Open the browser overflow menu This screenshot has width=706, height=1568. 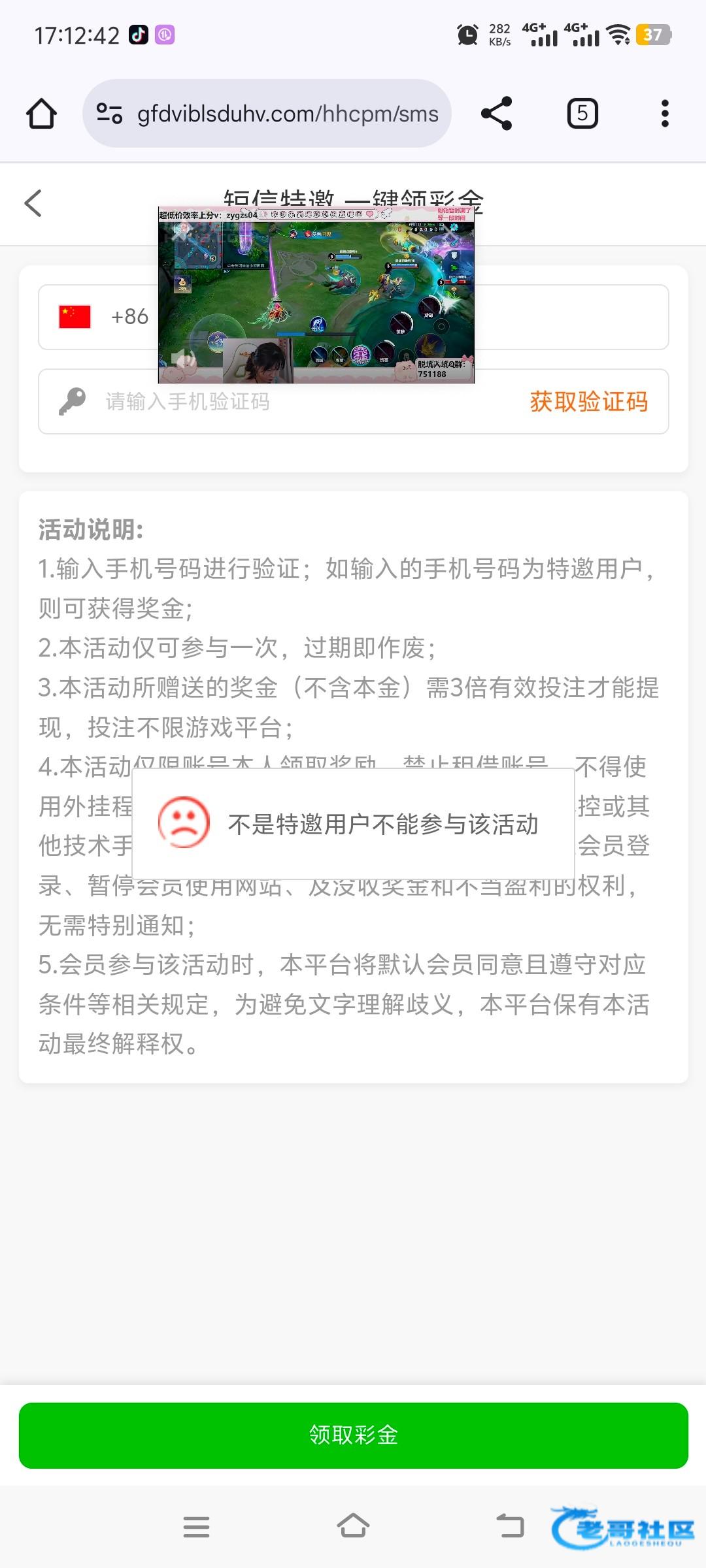[665, 114]
